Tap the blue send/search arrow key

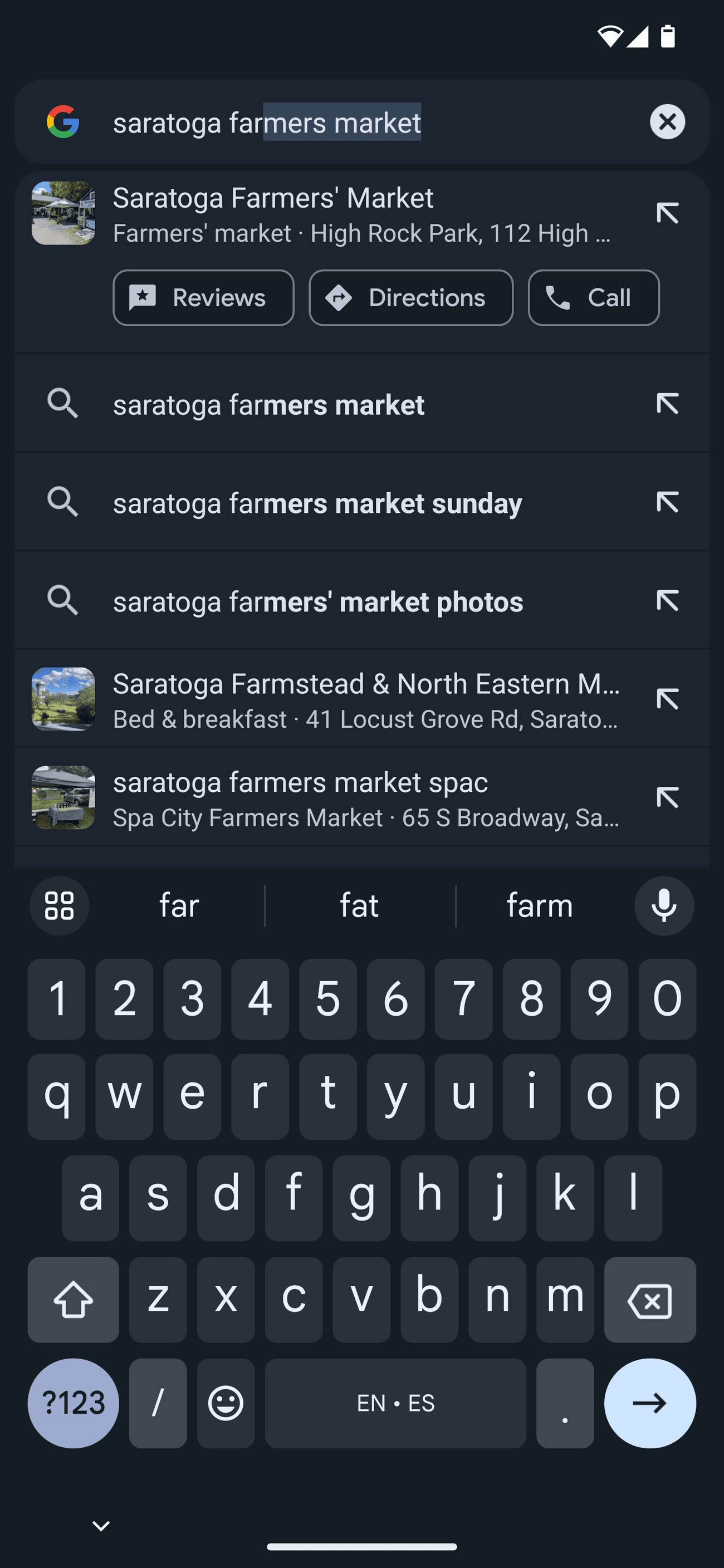[649, 1403]
